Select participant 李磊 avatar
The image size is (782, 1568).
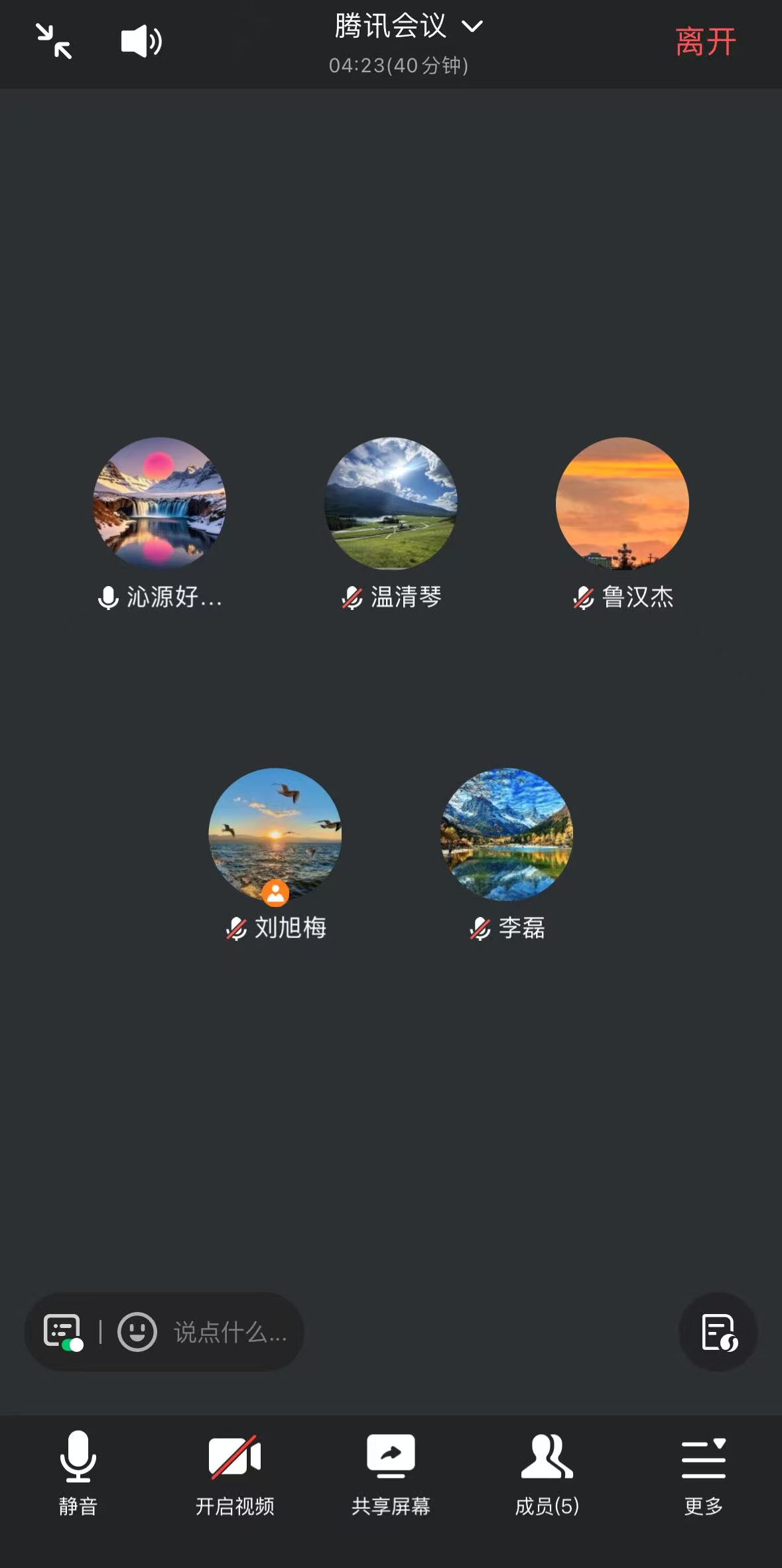[x=507, y=834]
